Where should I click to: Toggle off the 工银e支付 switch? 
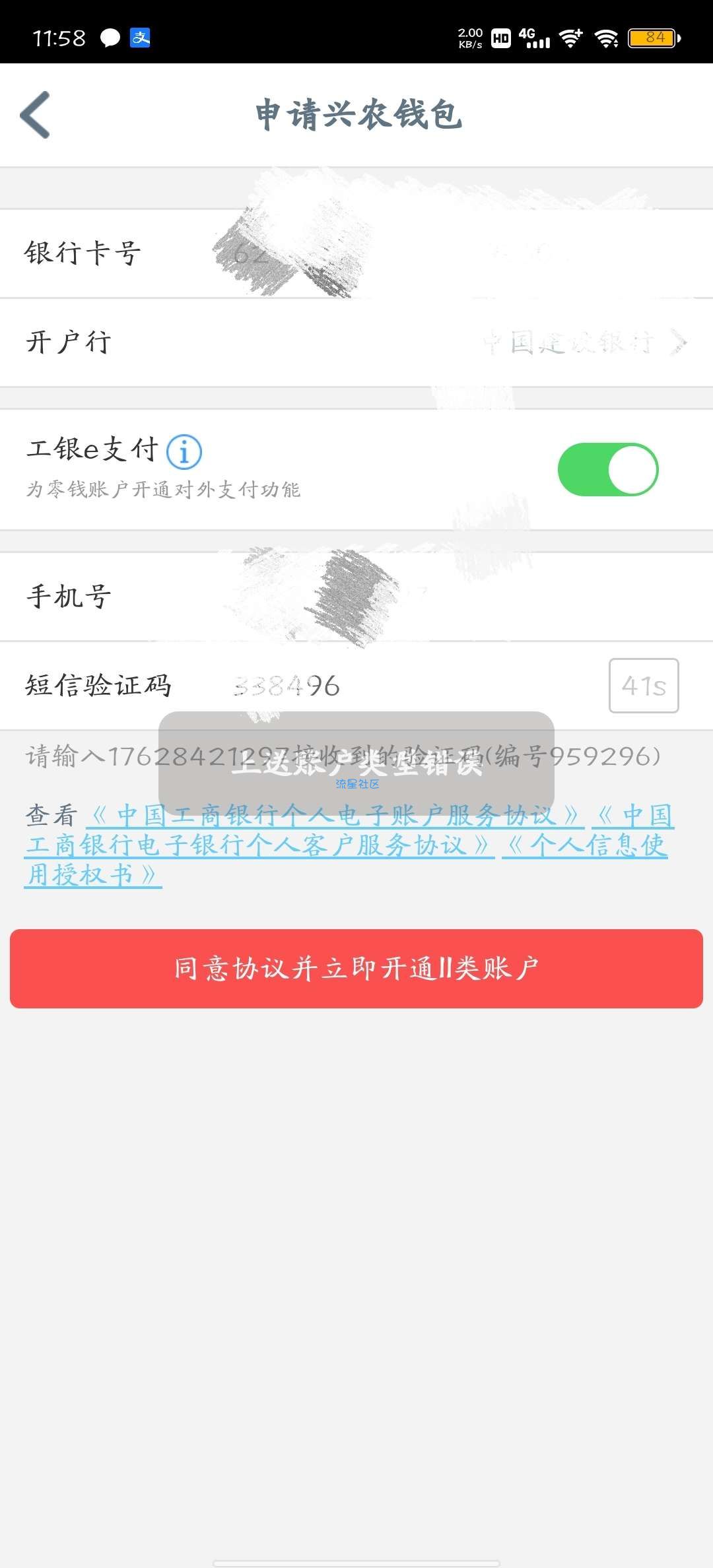607,469
